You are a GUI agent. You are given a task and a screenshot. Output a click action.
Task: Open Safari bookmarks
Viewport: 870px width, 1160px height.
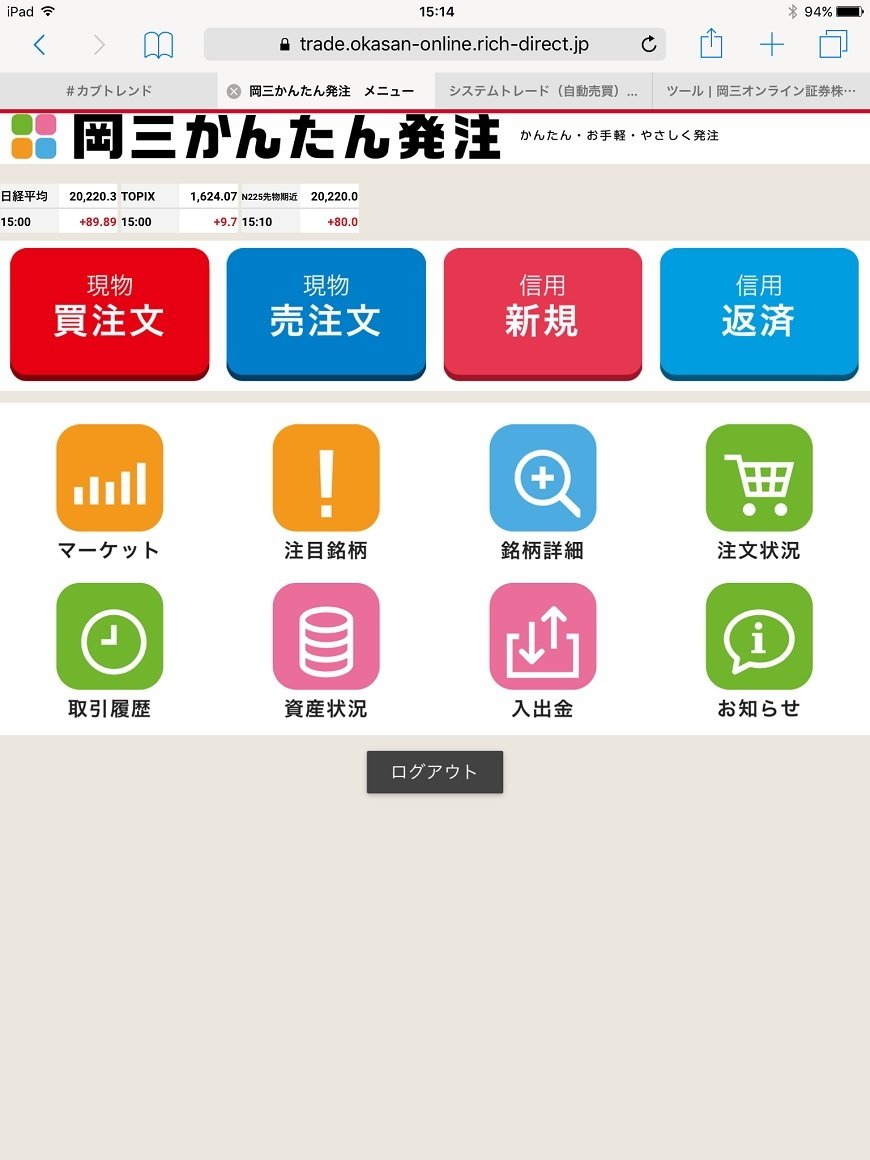pos(158,45)
